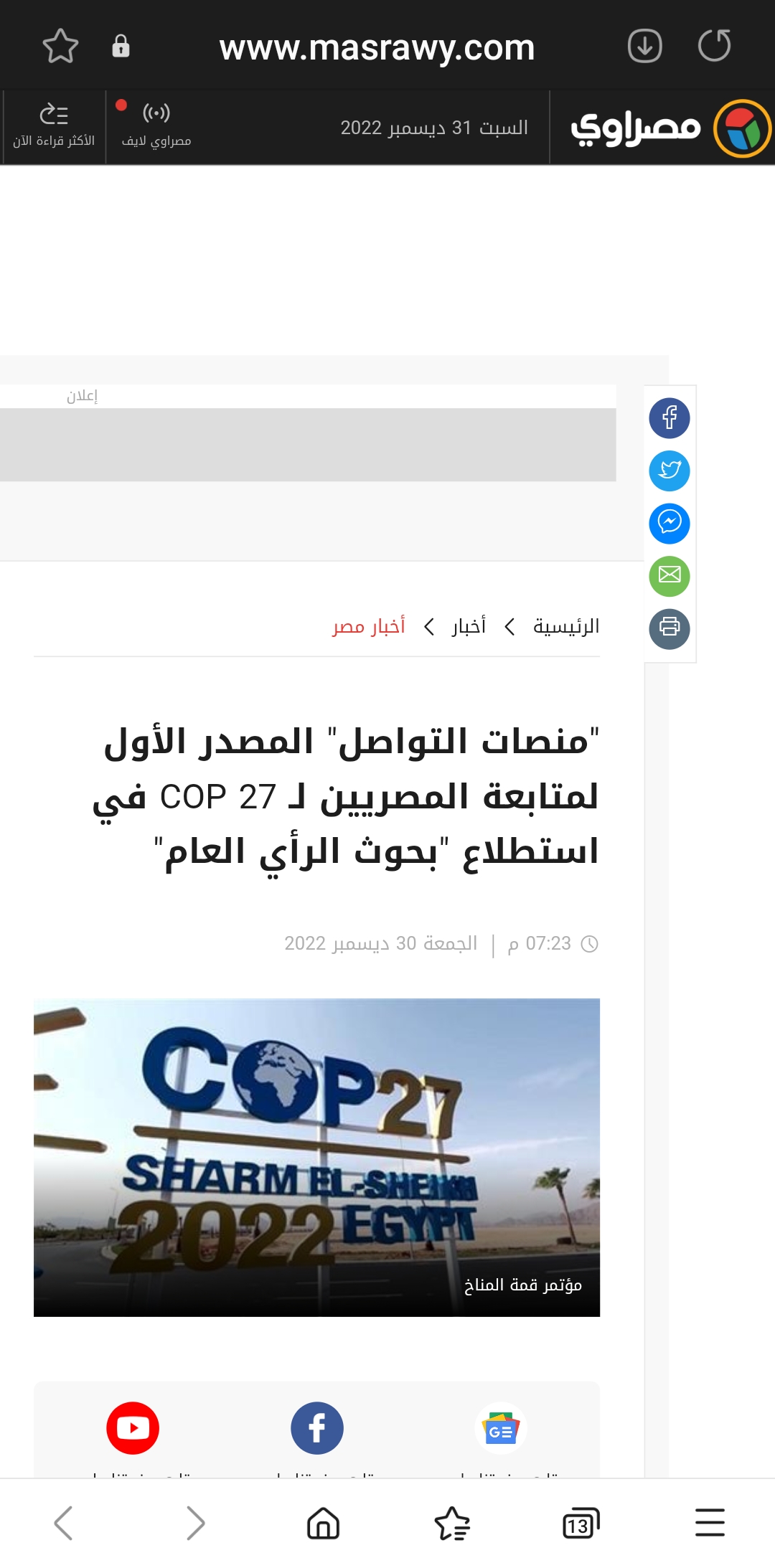Share the article by email
Viewport: 775px width, 1568px height.
[669, 575]
